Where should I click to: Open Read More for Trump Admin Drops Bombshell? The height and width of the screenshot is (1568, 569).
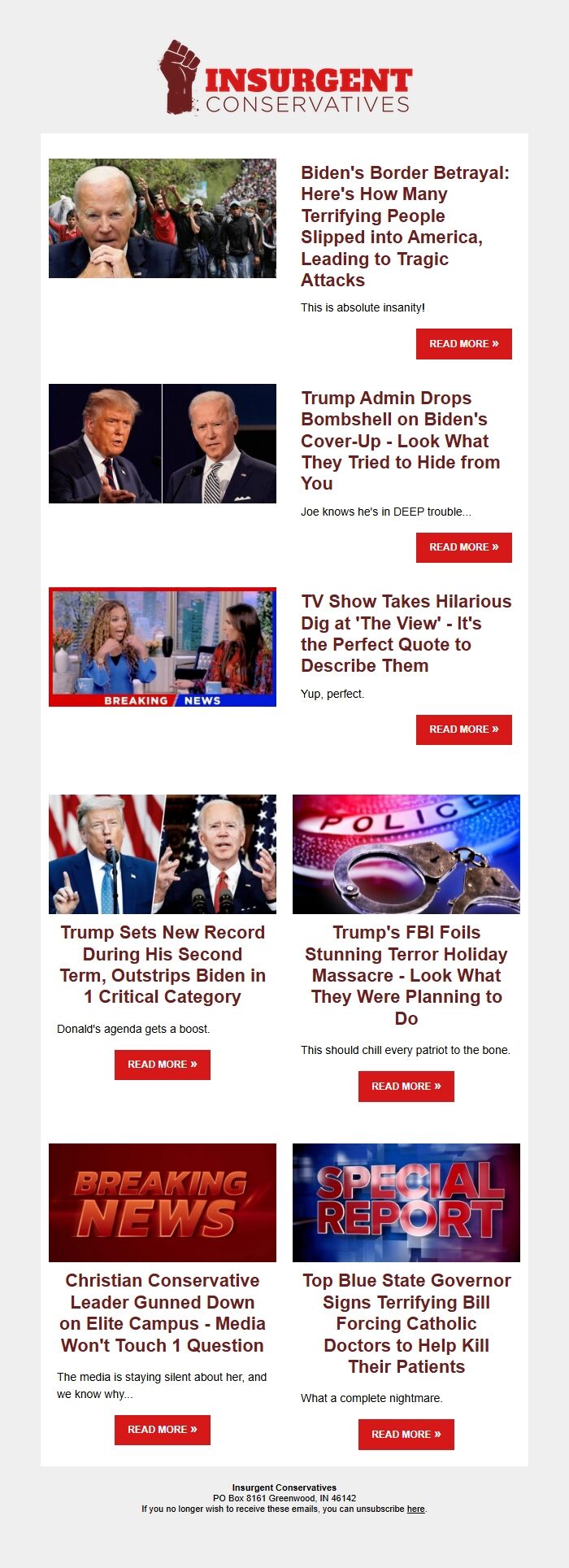(x=463, y=547)
